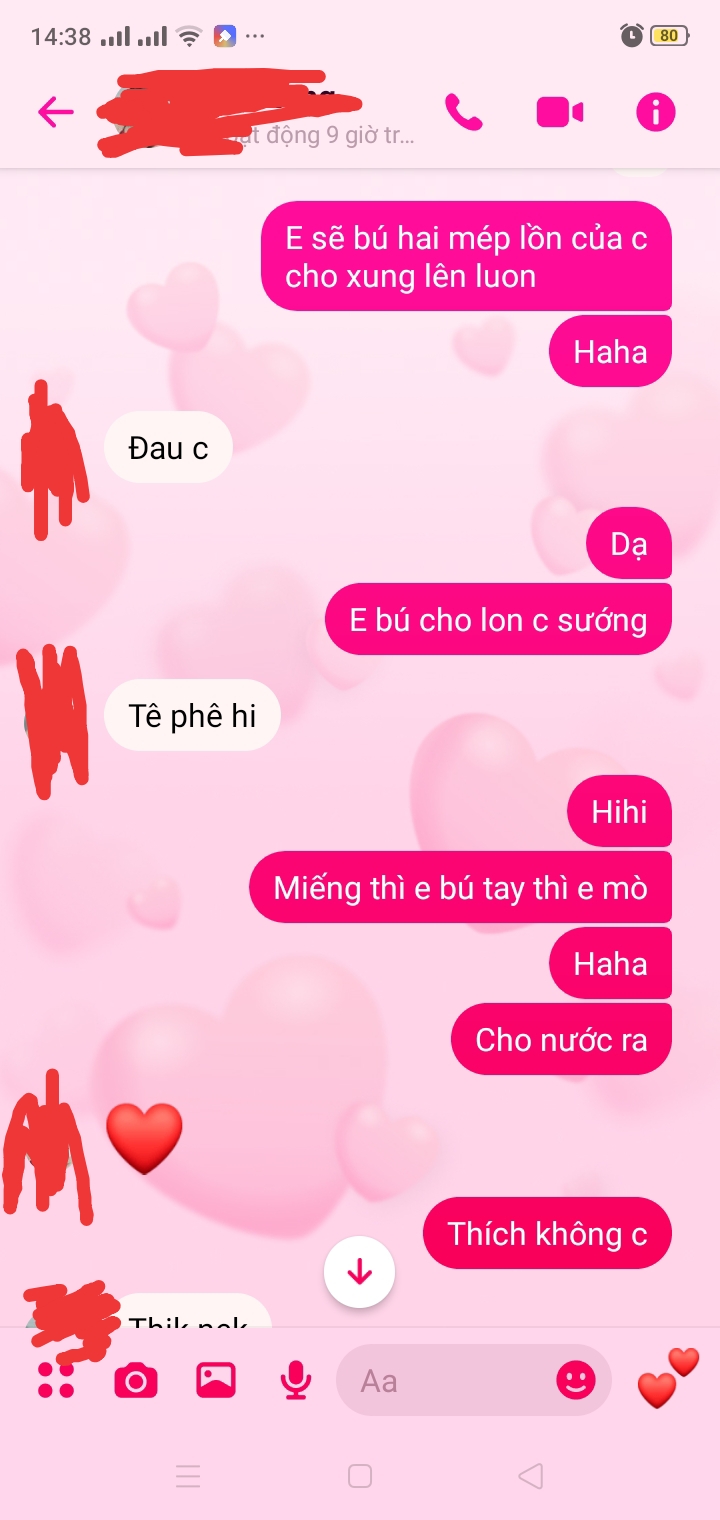720x1520 pixels.
Task: Open the camera to take a photo
Action: click(x=136, y=1381)
